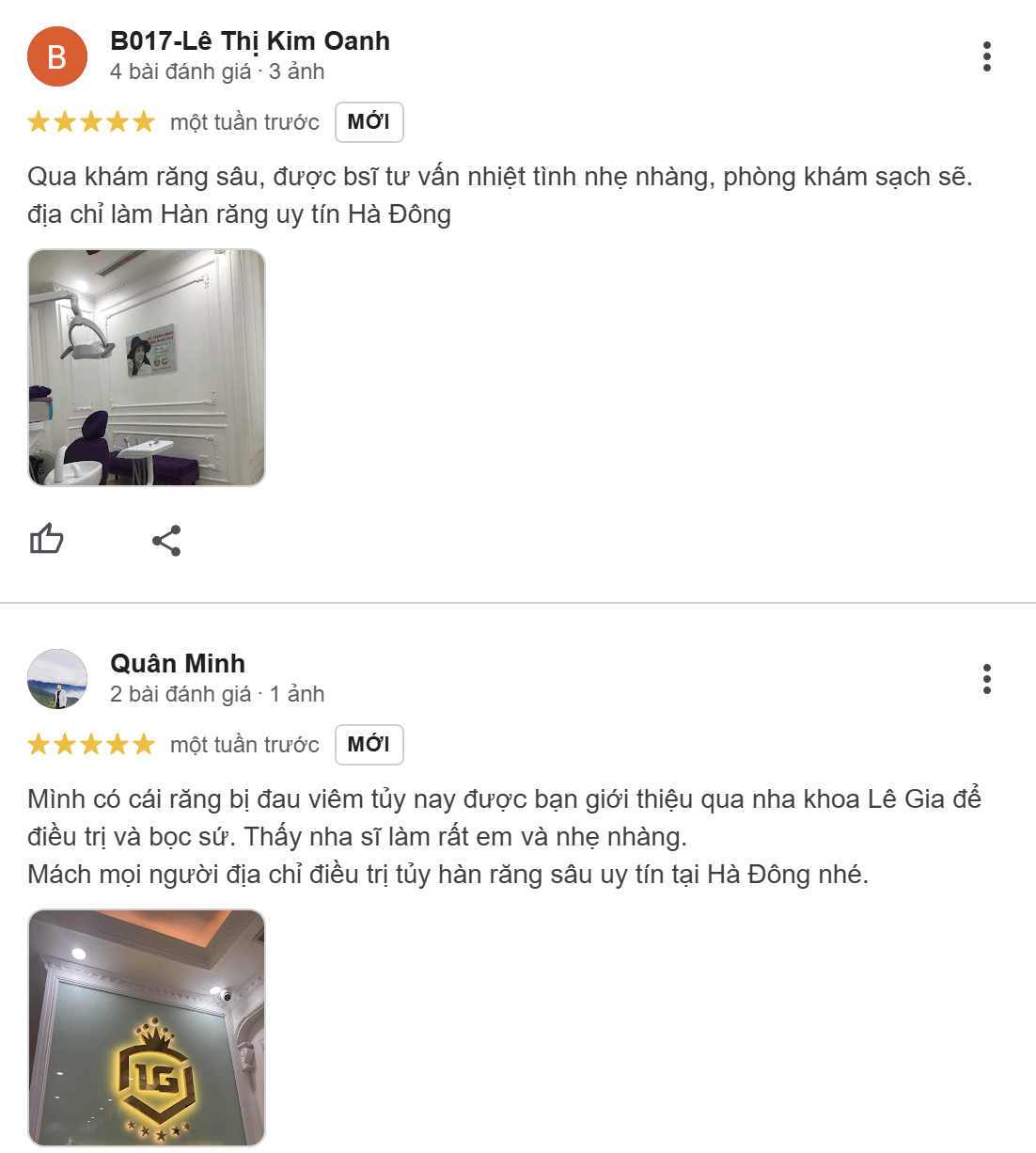View the dental room photo in Oanh's review
The image size is (1036, 1153).
[x=147, y=368]
